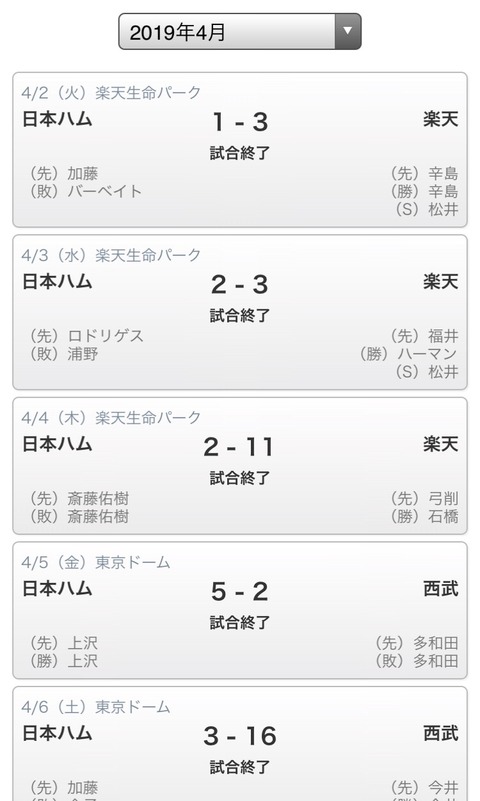View the 4/6 game against 西武, 3 - 16
This screenshot has height=801, width=480.
[239, 744]
